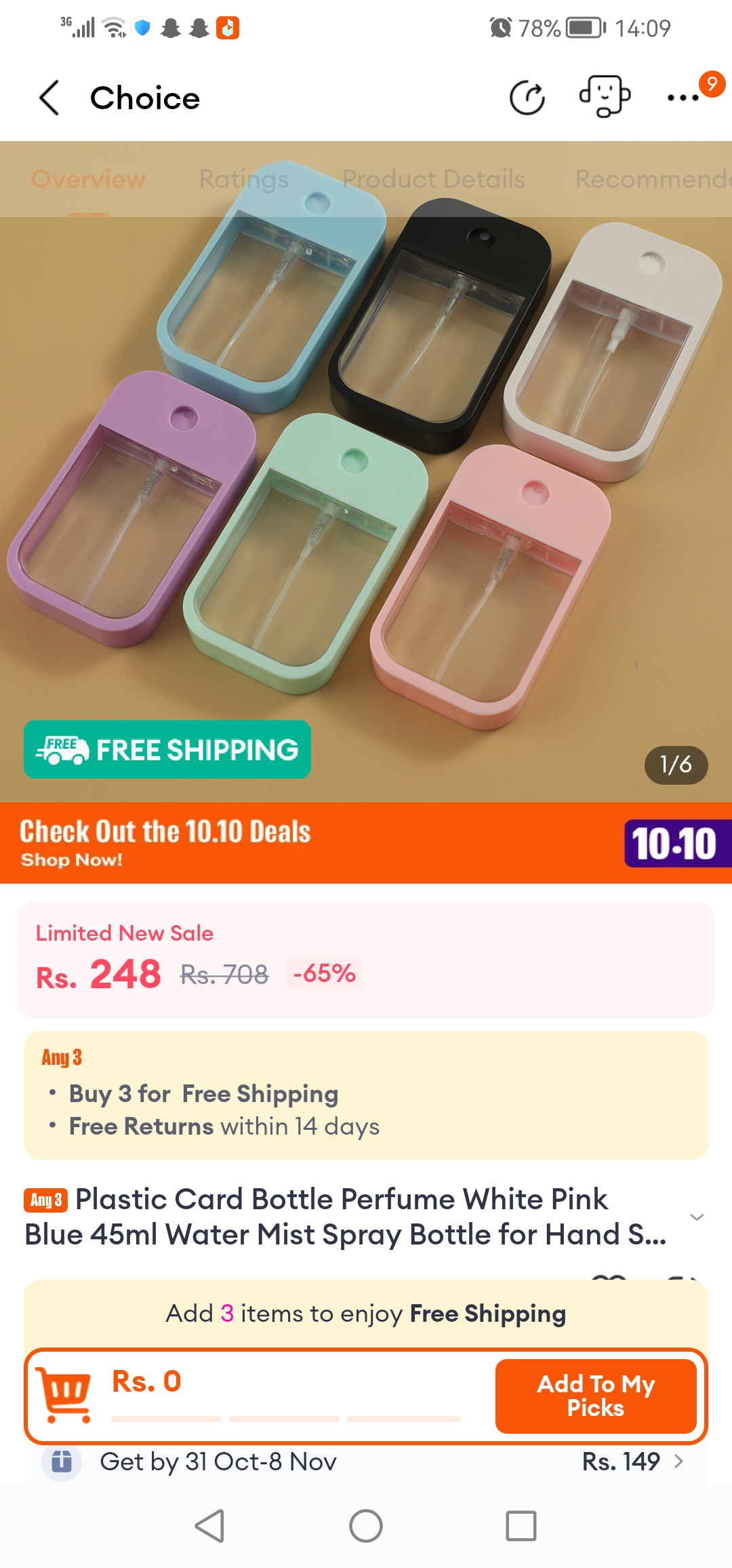The height and width of the screenshot is (1568, 732).
Task: Switch to the Ratings tab
Action: click(244, 179)
